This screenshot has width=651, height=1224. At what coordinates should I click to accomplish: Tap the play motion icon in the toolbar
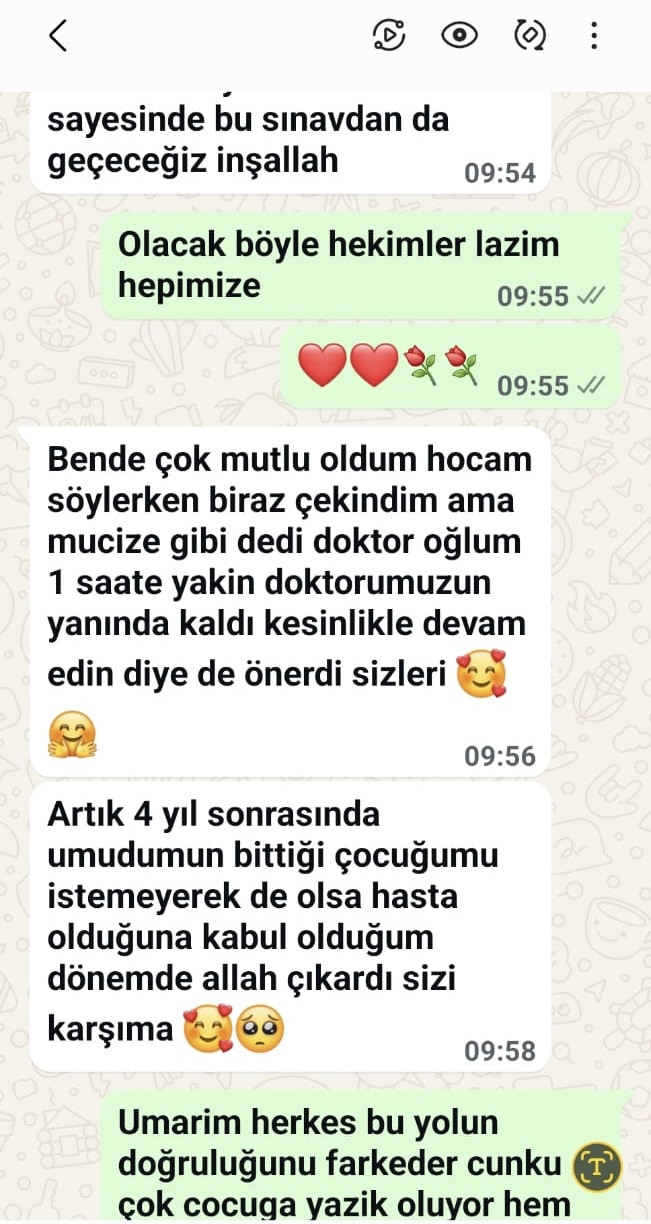coord(389,36)
